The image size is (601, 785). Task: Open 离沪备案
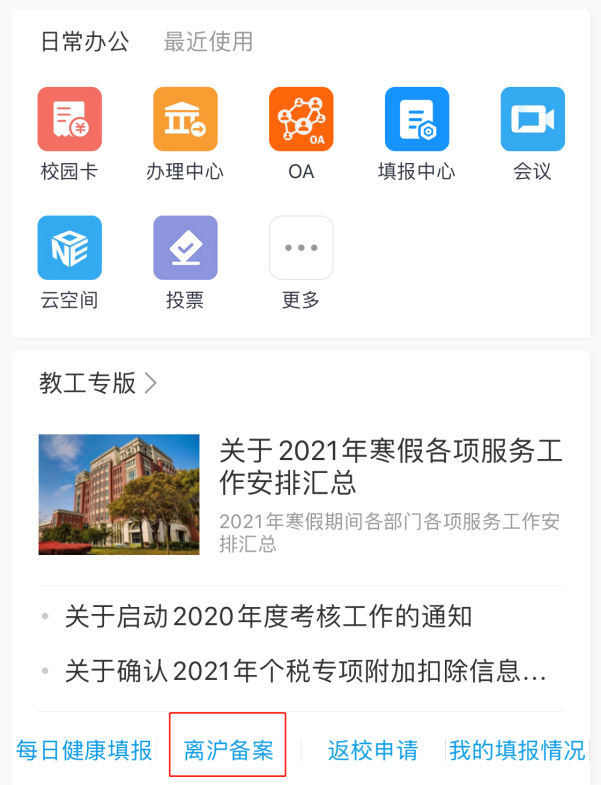click(228, 750)
